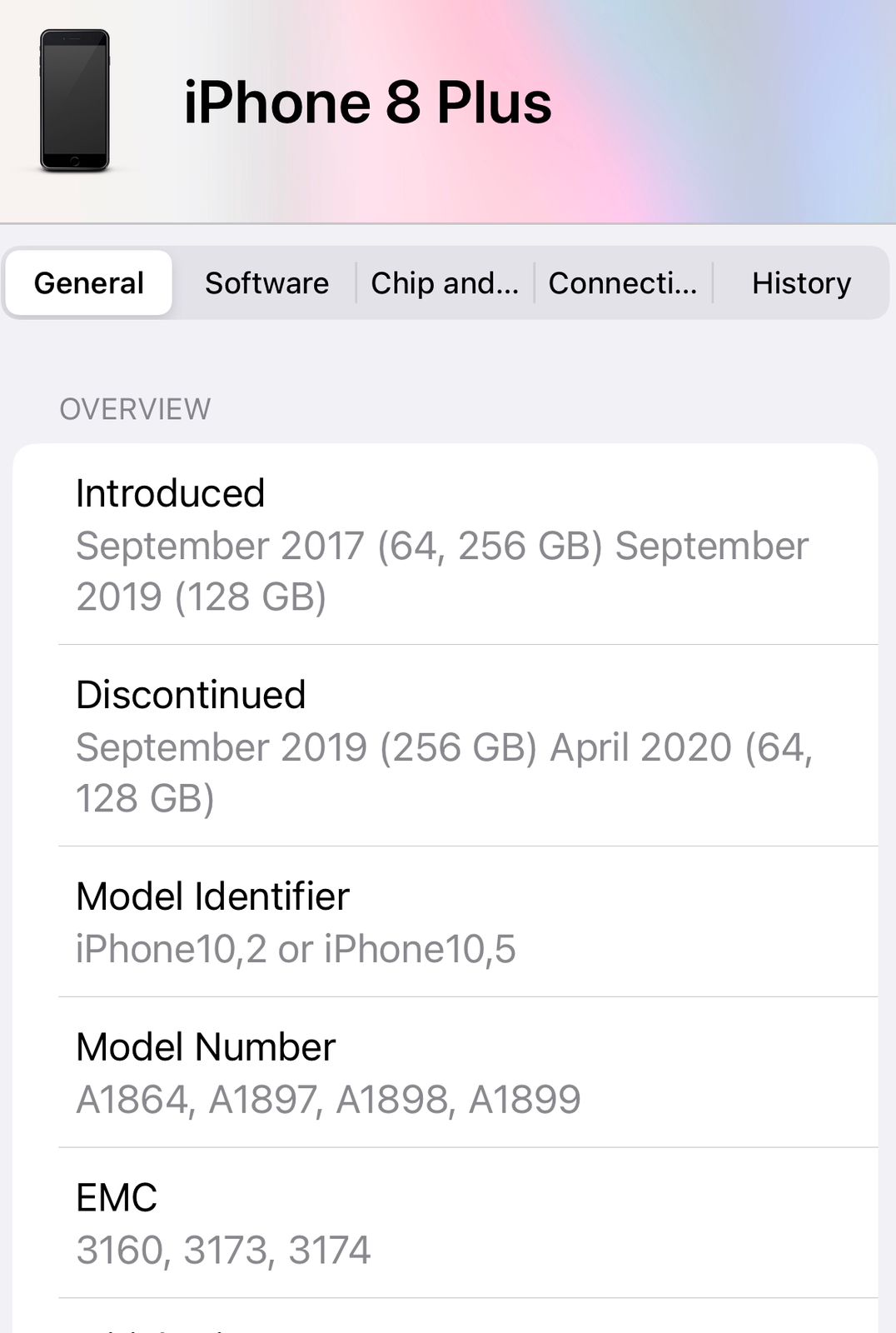Image resolution: width=896 pixels, height=1333 pixels.
Task: Show the Connecti... tab
Action: click(x=623, y=283)
